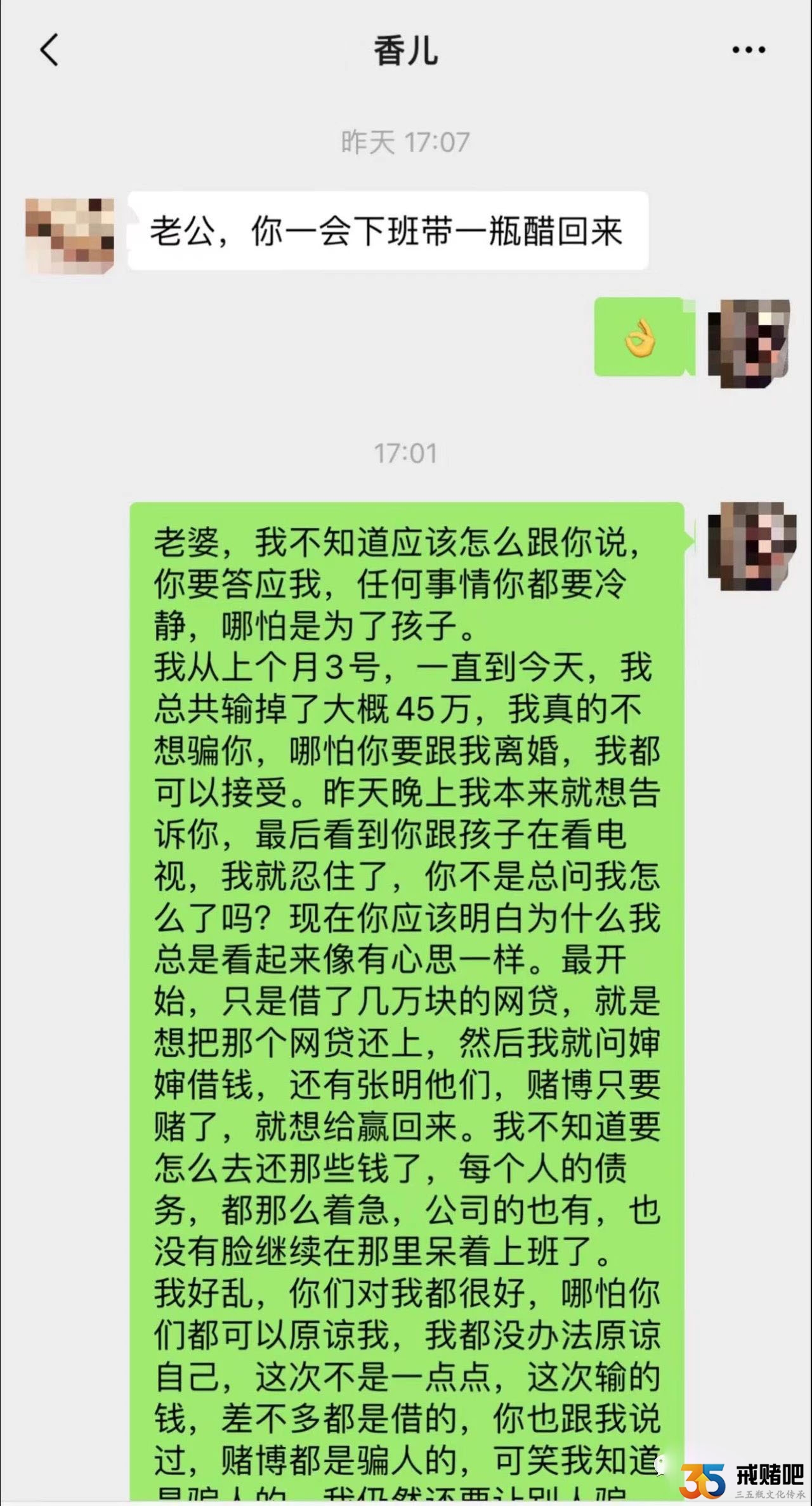Open the three-dot chat options menu
Image resolution: width=812 pixels, height=1506 pixels.
tap(749, 49)
